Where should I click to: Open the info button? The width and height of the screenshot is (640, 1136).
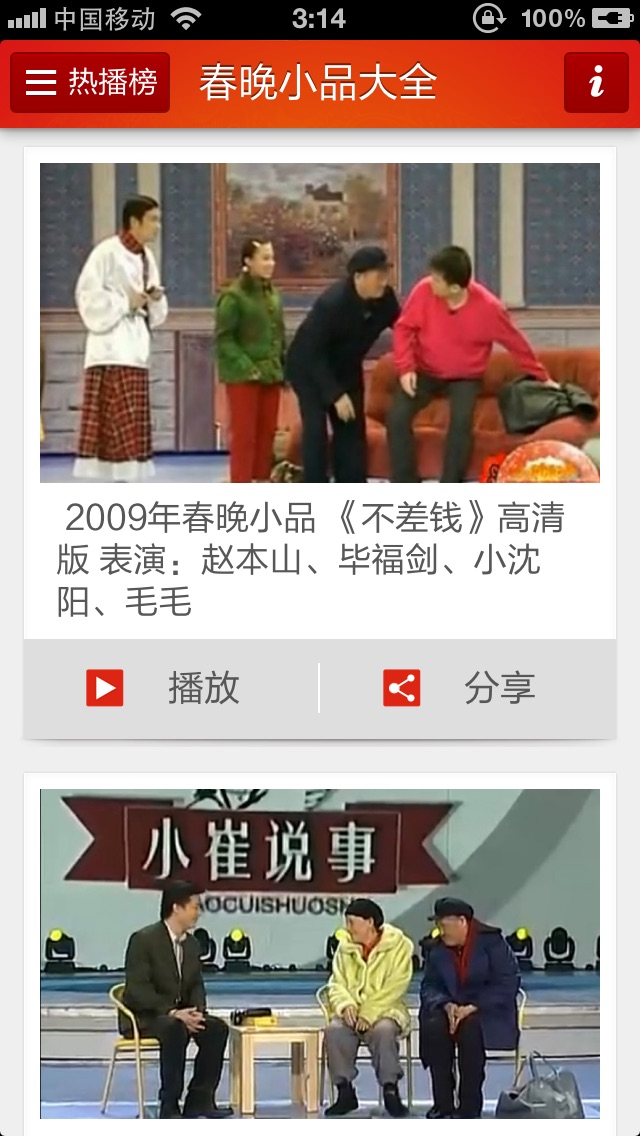click(x=596, y=83)
